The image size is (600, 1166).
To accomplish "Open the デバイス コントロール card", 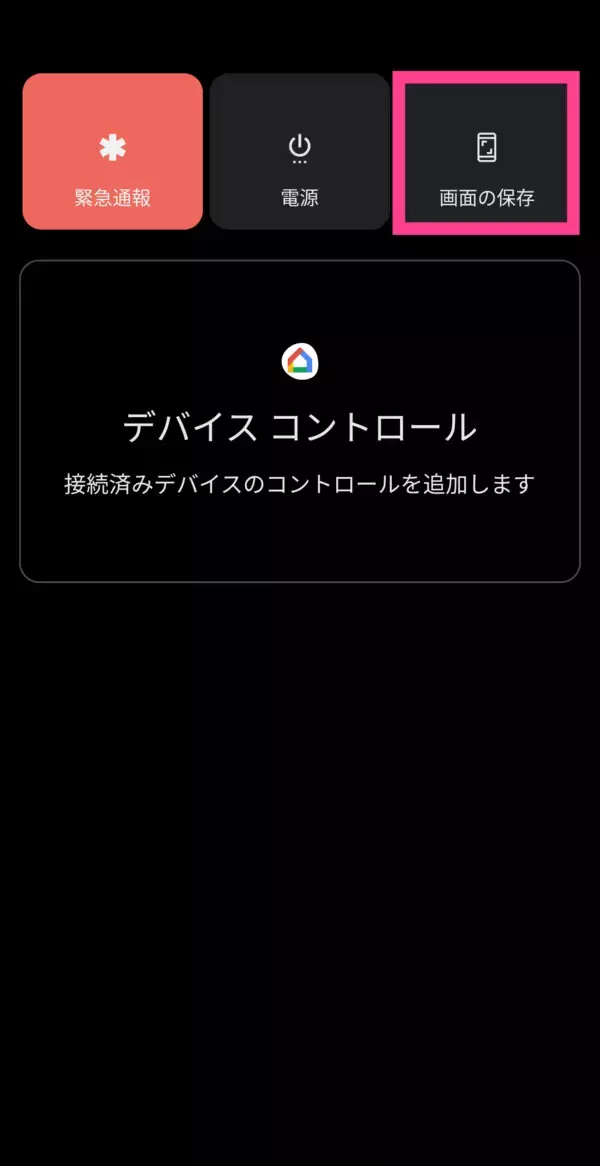I will [299, 421].
